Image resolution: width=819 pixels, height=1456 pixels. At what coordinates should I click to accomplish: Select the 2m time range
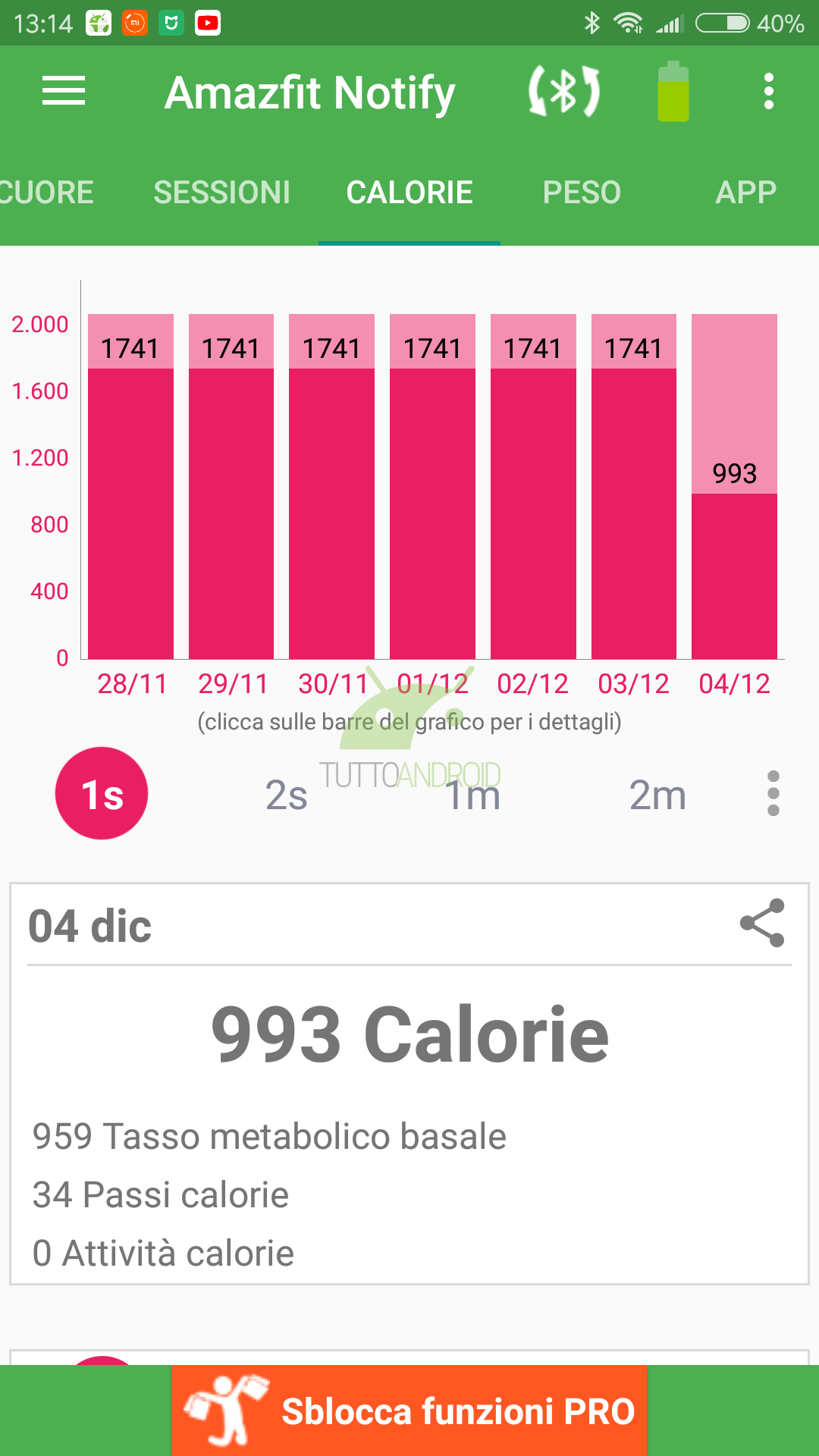657,795
